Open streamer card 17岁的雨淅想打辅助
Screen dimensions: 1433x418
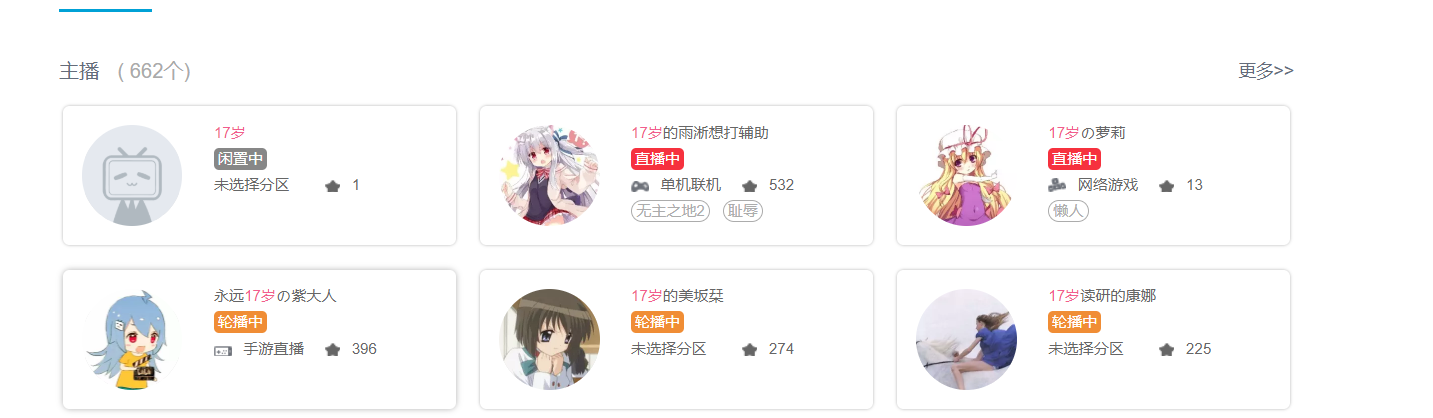click(699, 133)
